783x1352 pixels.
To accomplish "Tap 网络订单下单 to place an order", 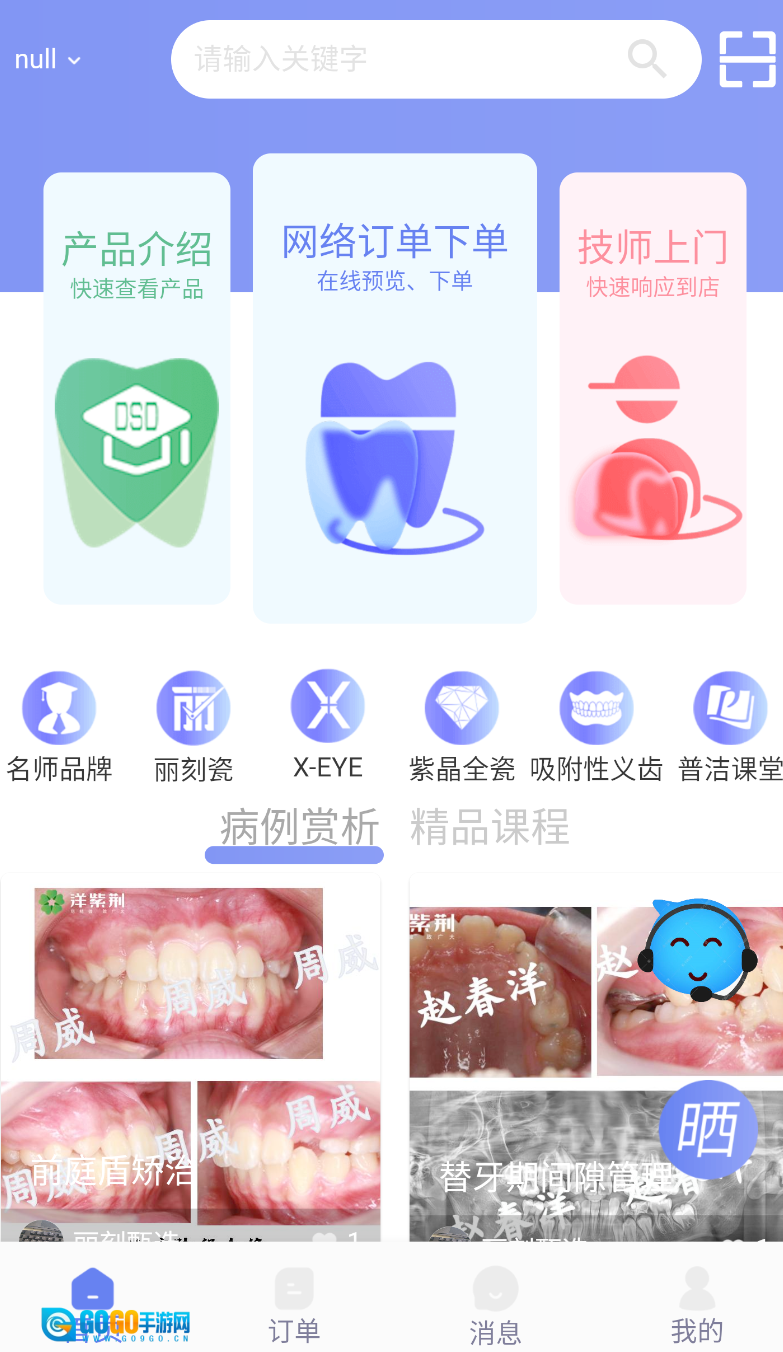I will click(394, 386).
